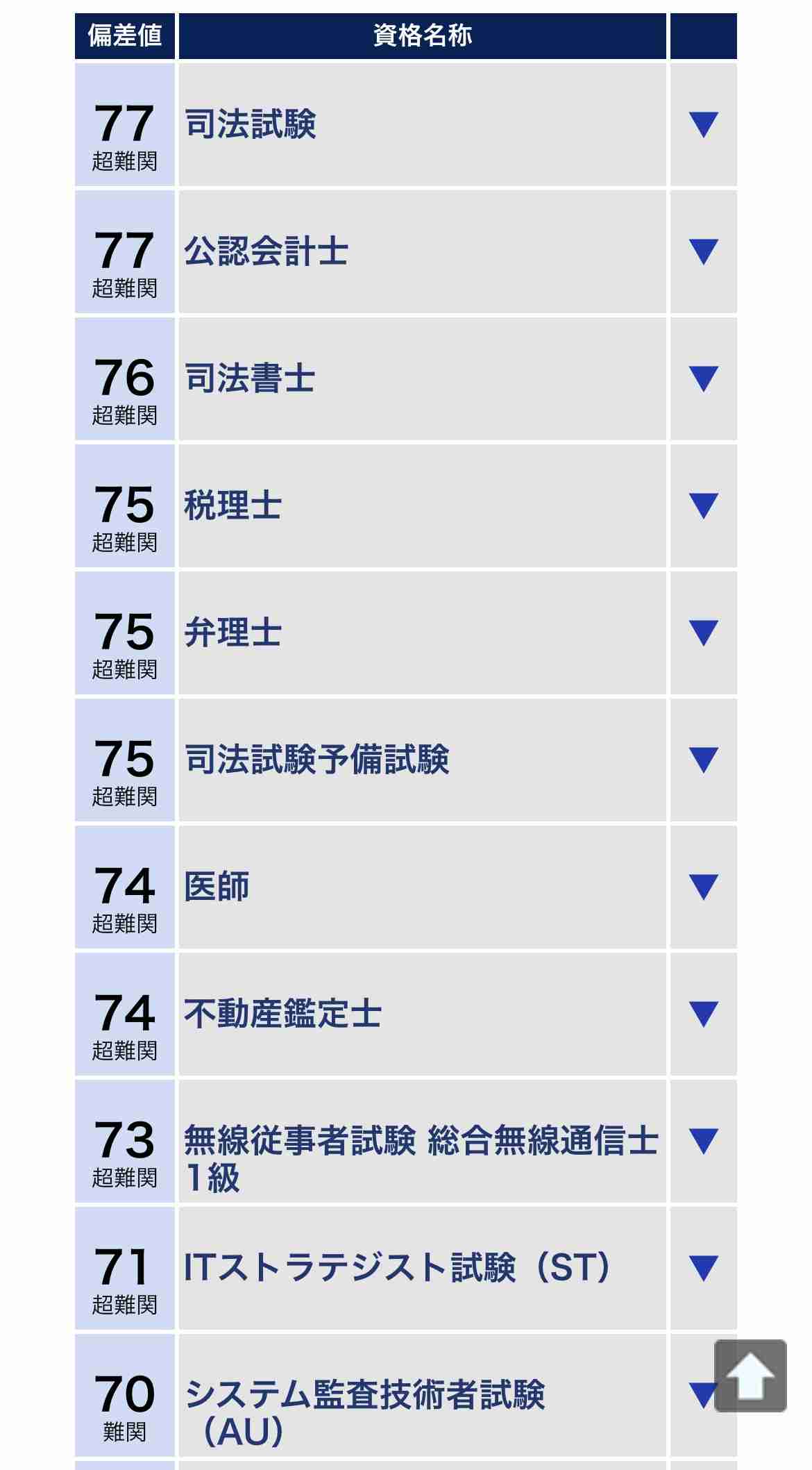Image resolution: width=812 pixels, height=1470 pixels.
Task: Expand the 医師 row arrow
Action: pos(703,887)
